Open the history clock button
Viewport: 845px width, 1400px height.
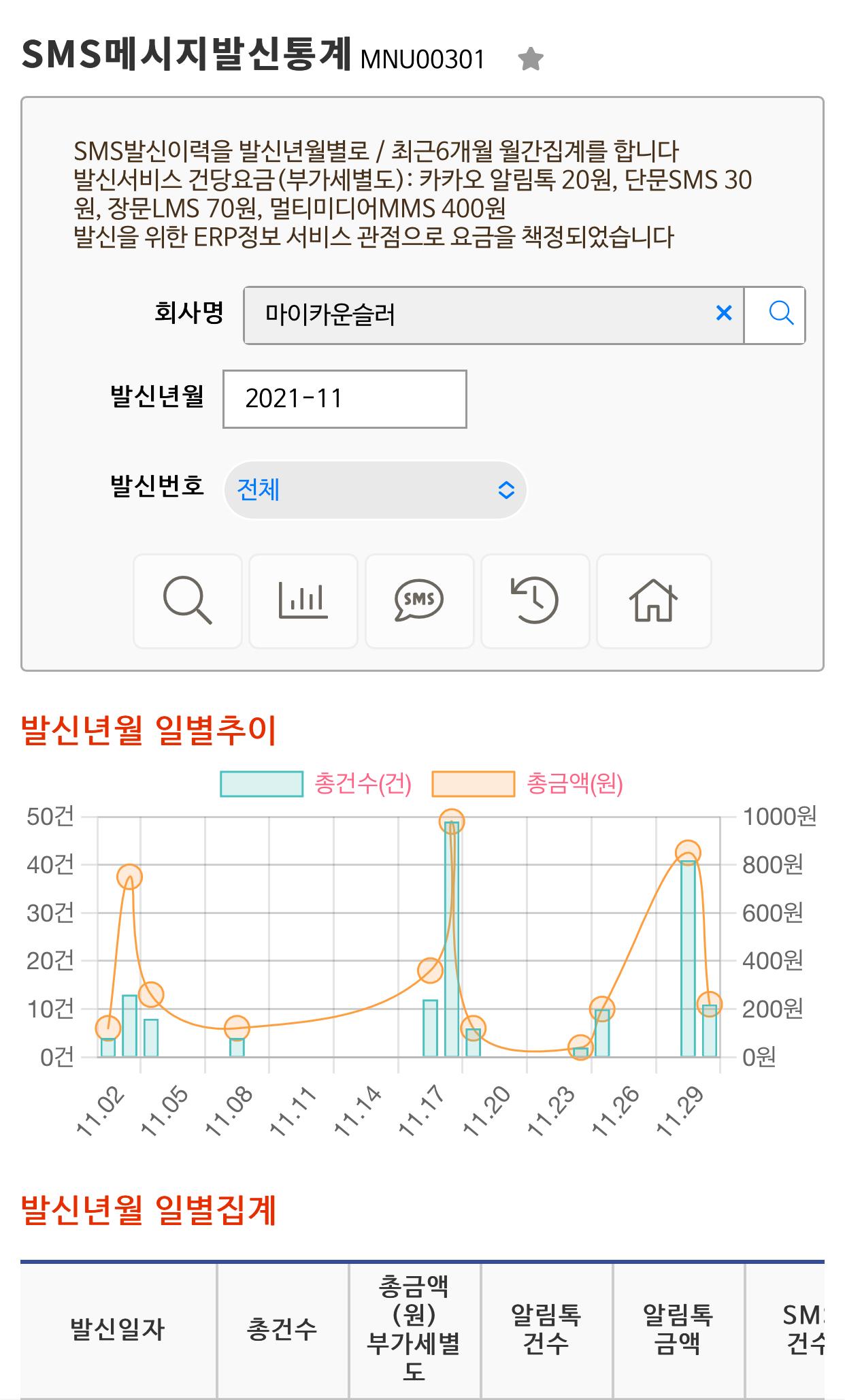pyautogui.click(x=535, y=601)
